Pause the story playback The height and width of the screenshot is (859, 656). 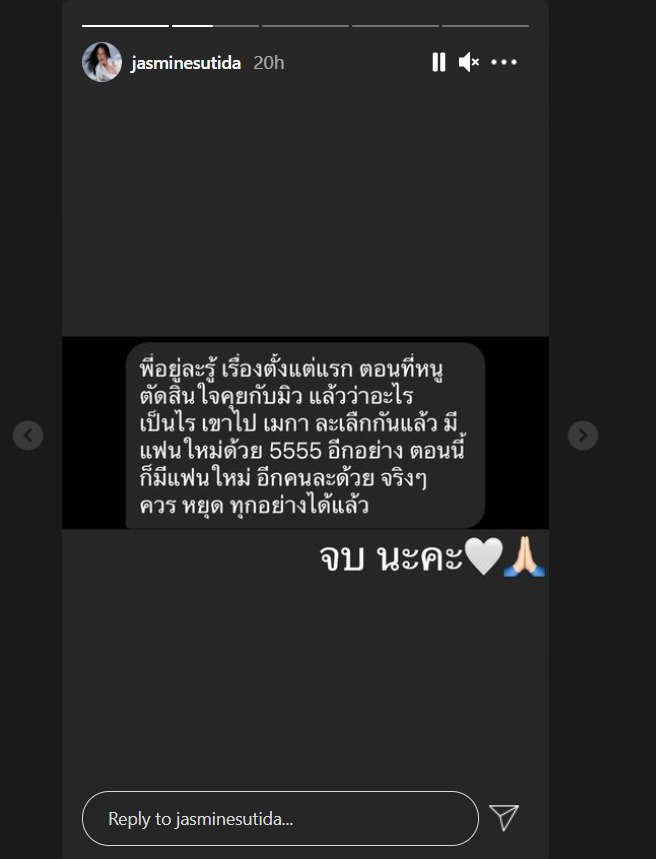click(438, 62)
